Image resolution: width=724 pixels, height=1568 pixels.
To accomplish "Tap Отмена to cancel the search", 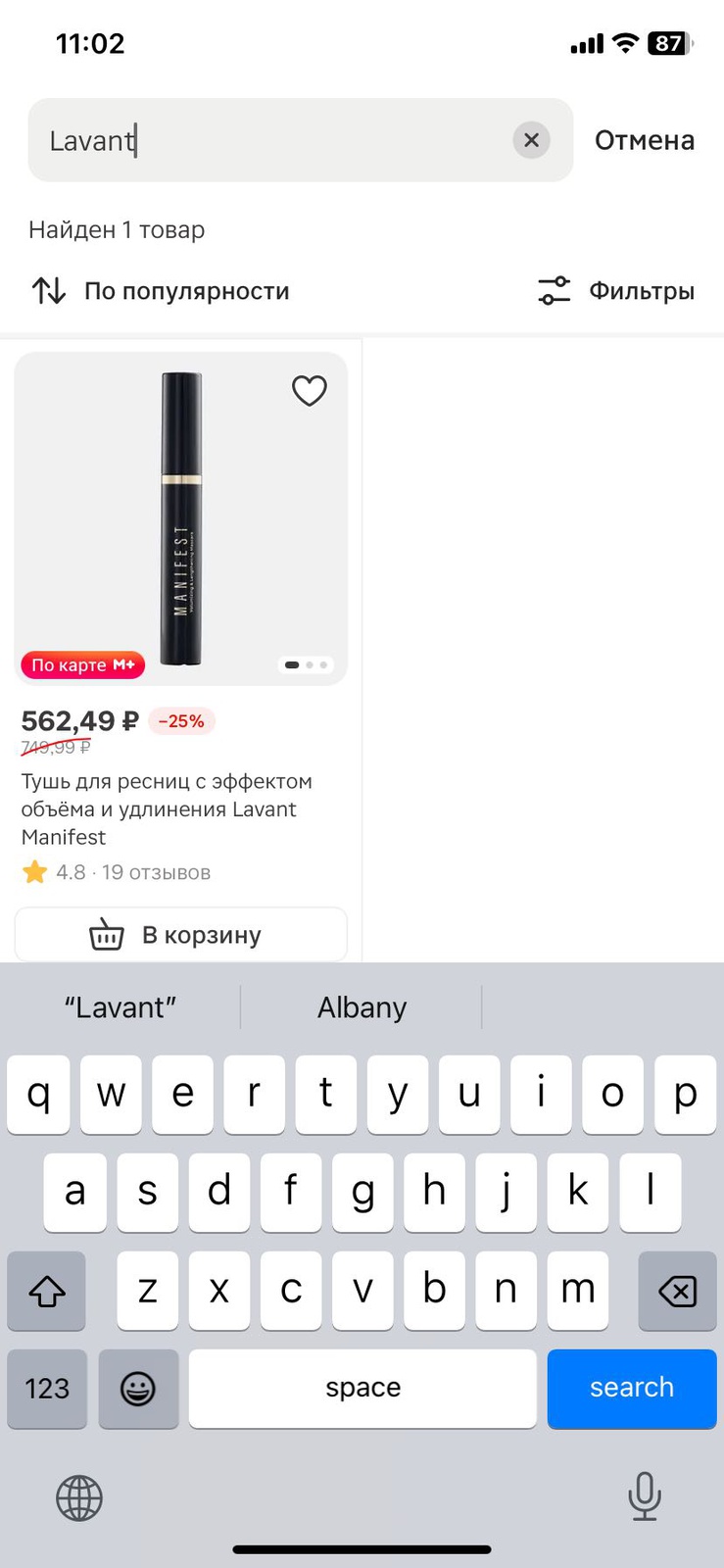I will coord(644,140).
